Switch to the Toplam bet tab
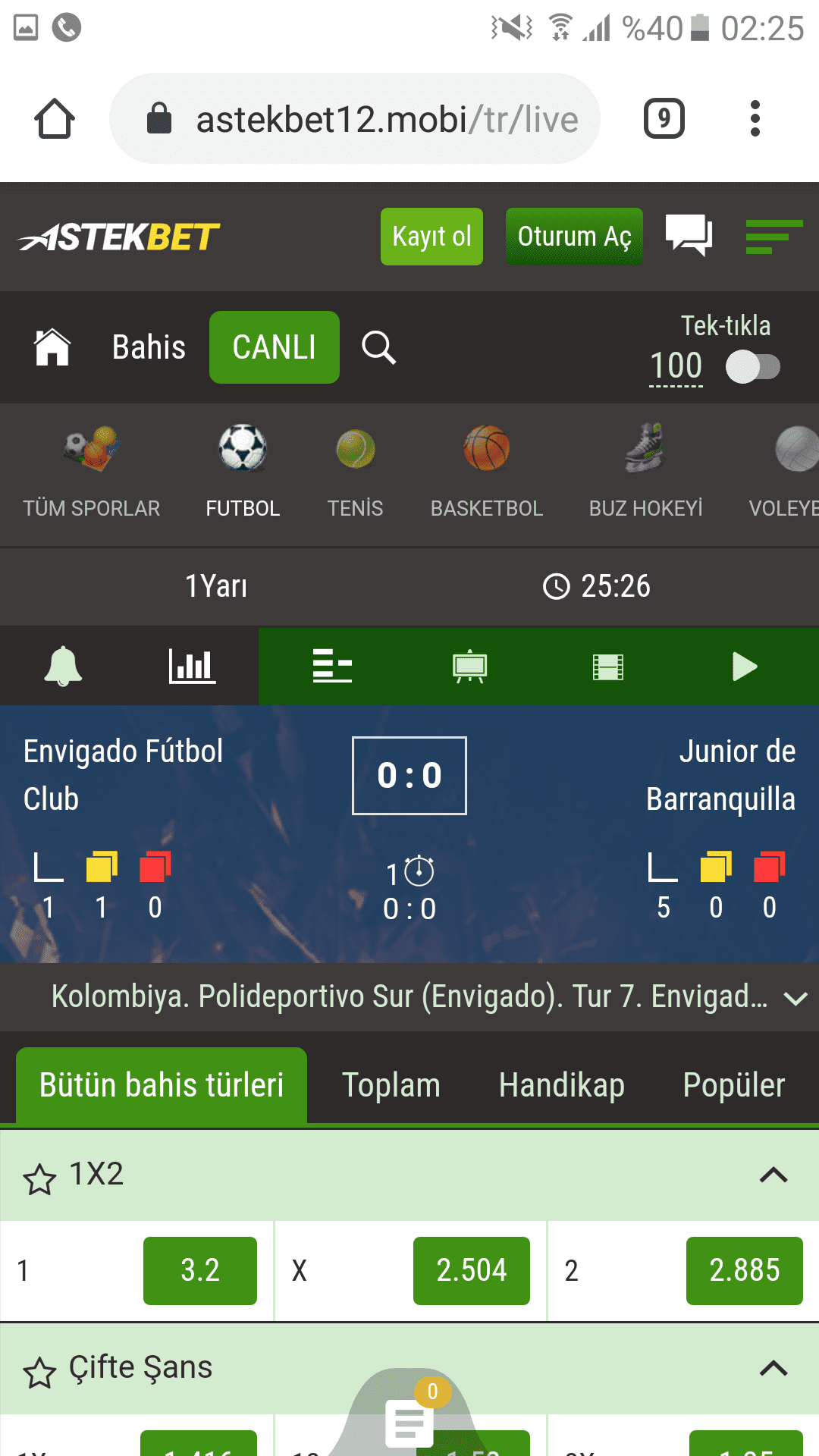819x1456 pixels. [x=391, y=1085]
